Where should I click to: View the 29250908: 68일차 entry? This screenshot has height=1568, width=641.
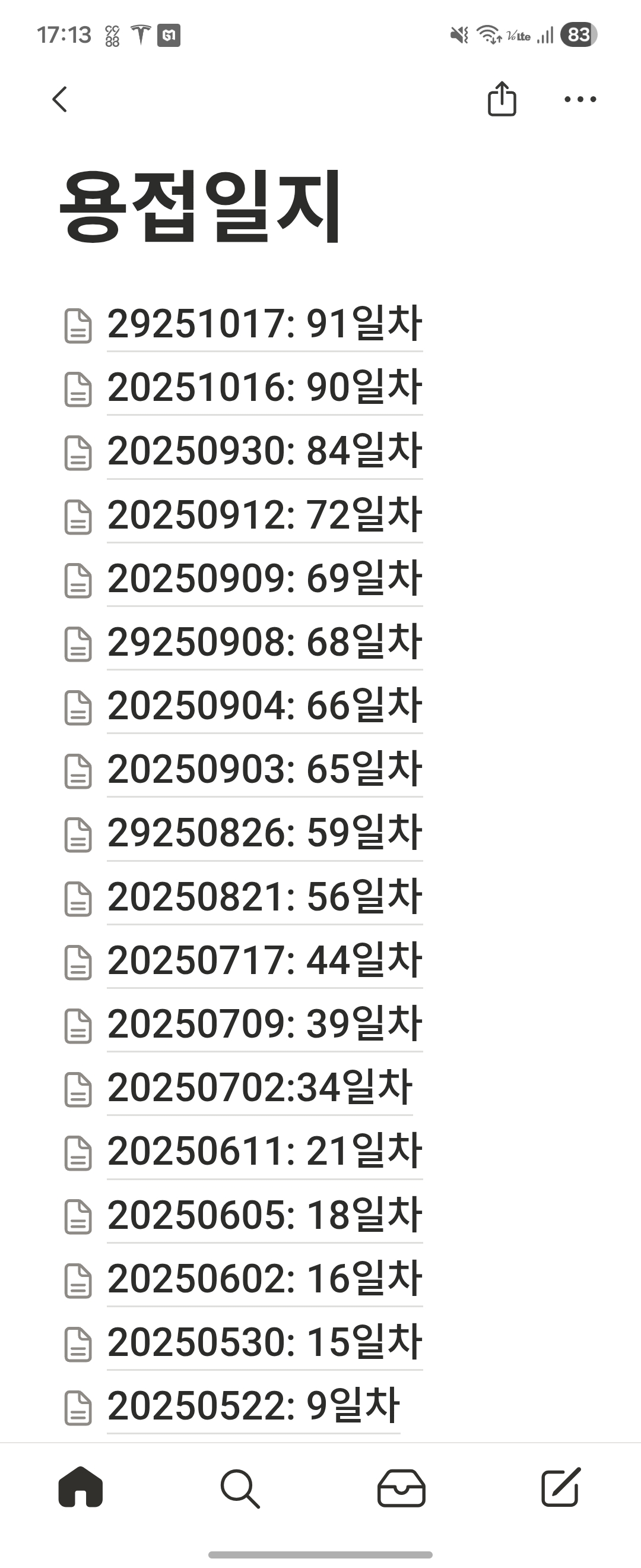tap(265, 642)
